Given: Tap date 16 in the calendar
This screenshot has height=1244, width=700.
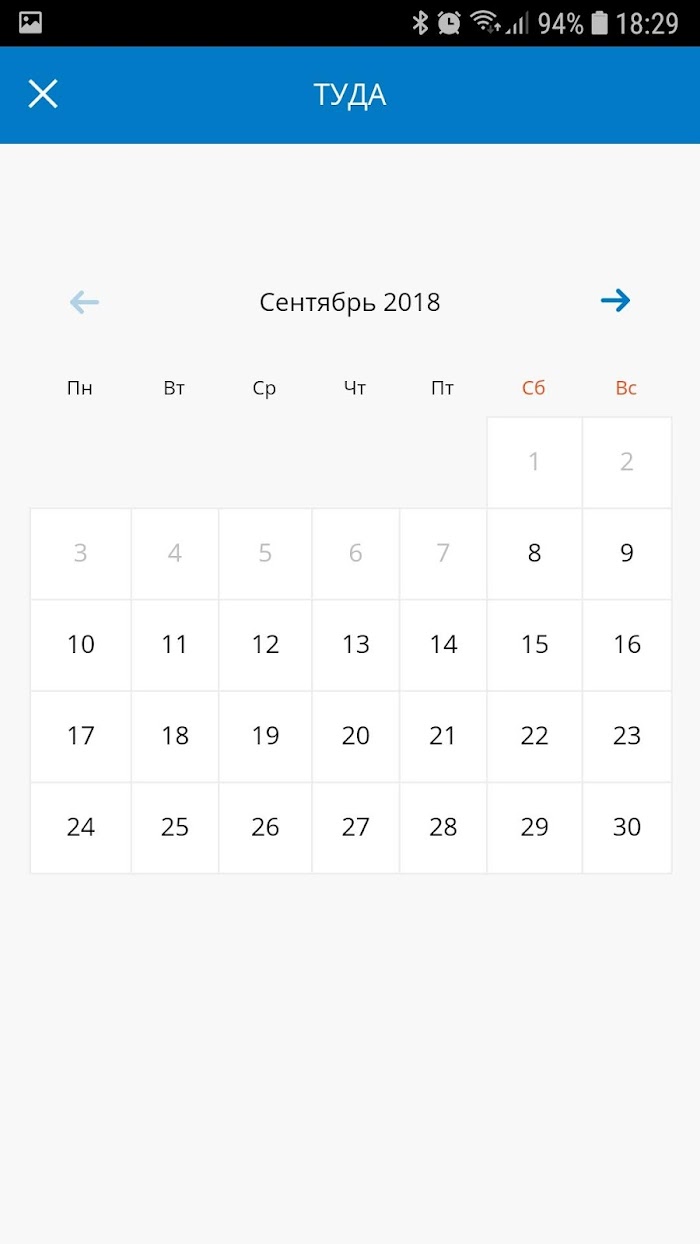Looking at the screenshot, I should point(627,645).
